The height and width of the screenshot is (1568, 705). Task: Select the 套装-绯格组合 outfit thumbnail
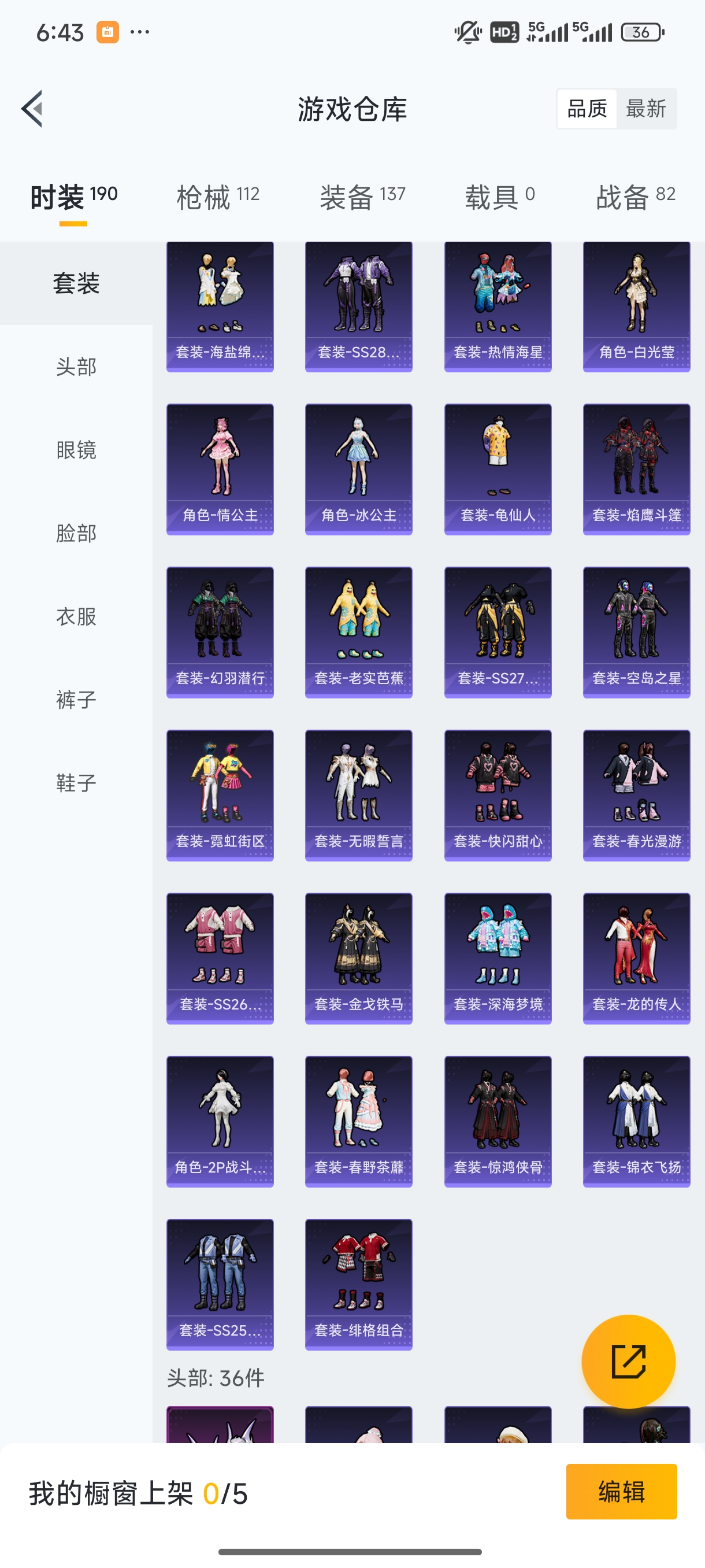(x=358, y=1284)
